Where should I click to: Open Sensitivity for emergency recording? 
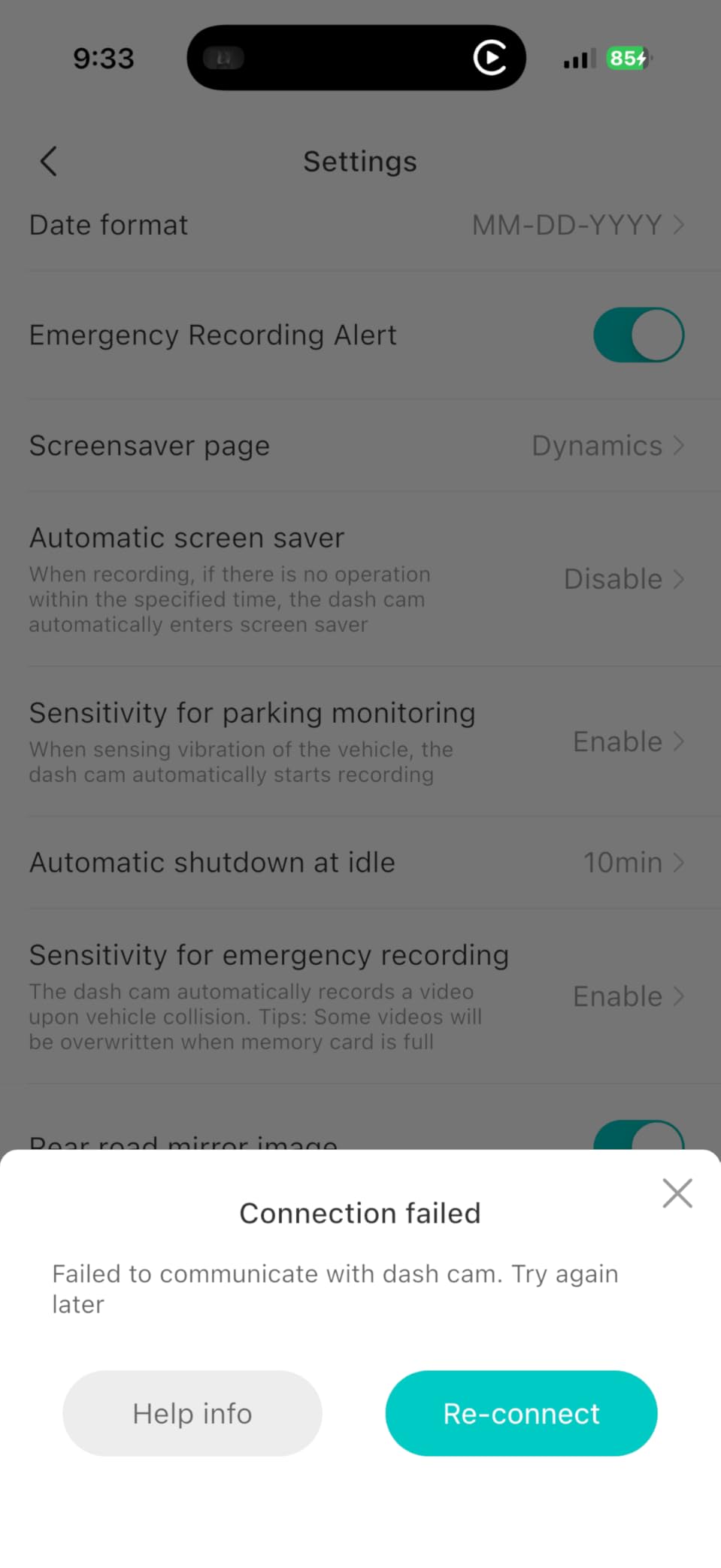(x=360, y=996)
